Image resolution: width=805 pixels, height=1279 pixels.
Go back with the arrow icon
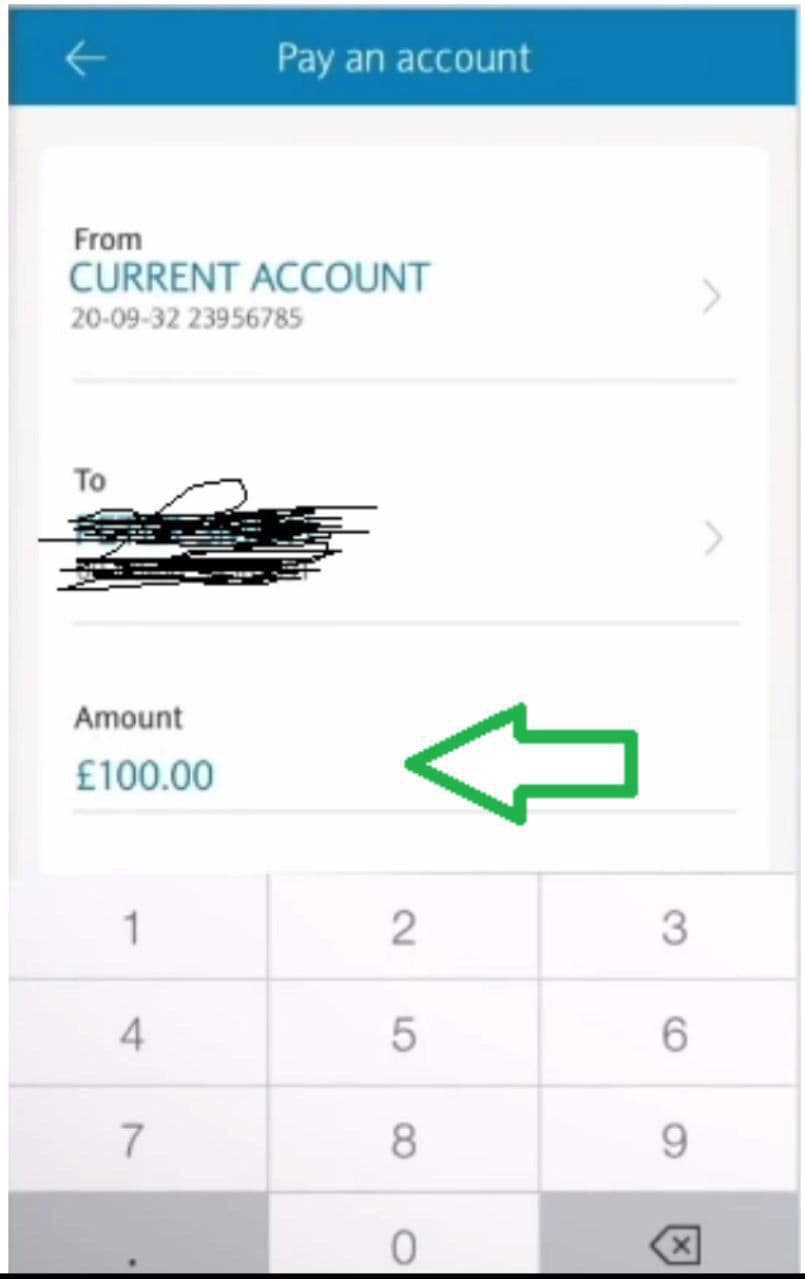coord(86,59)
